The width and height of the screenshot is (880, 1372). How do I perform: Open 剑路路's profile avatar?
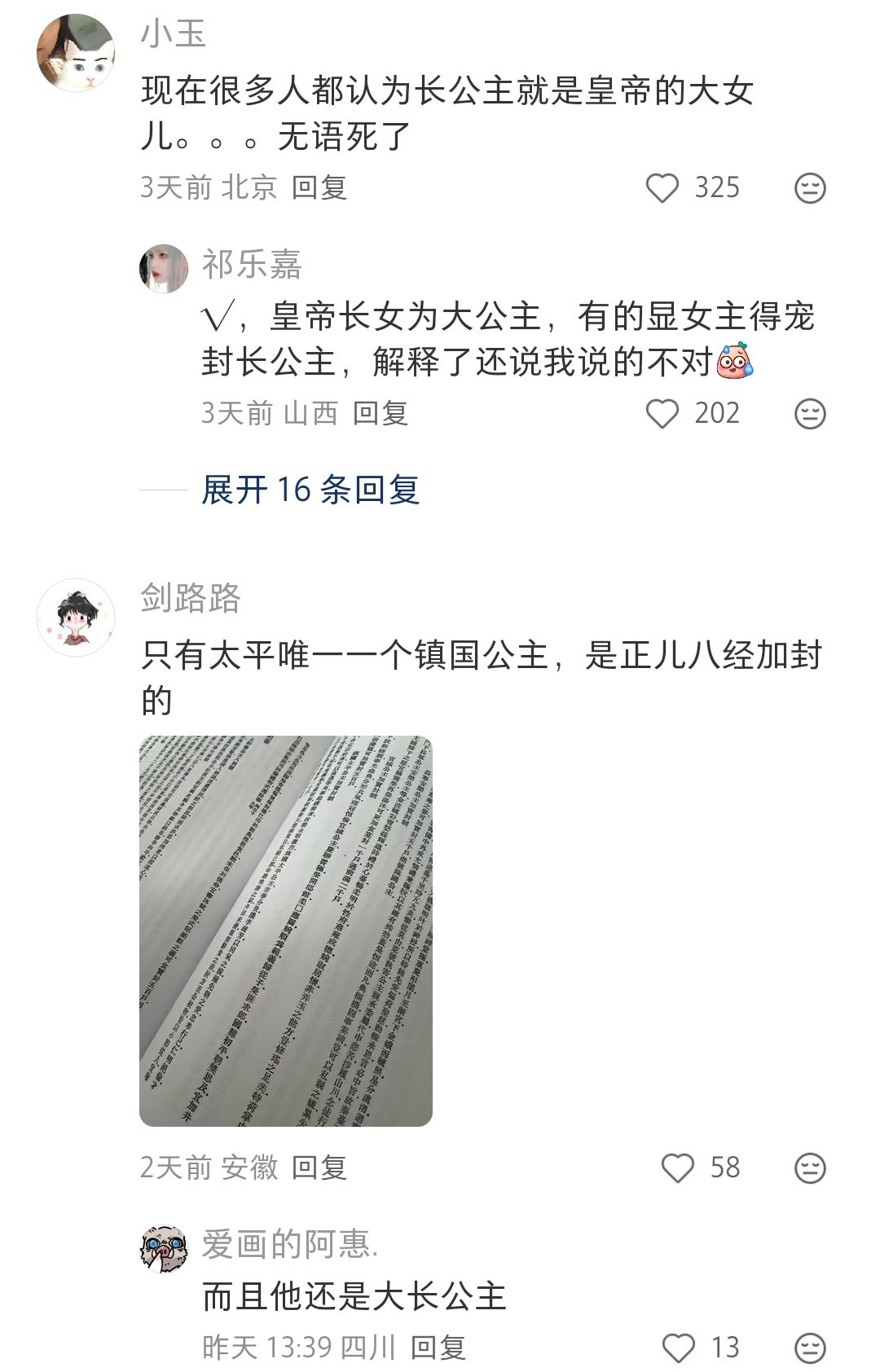click(76, 618)
